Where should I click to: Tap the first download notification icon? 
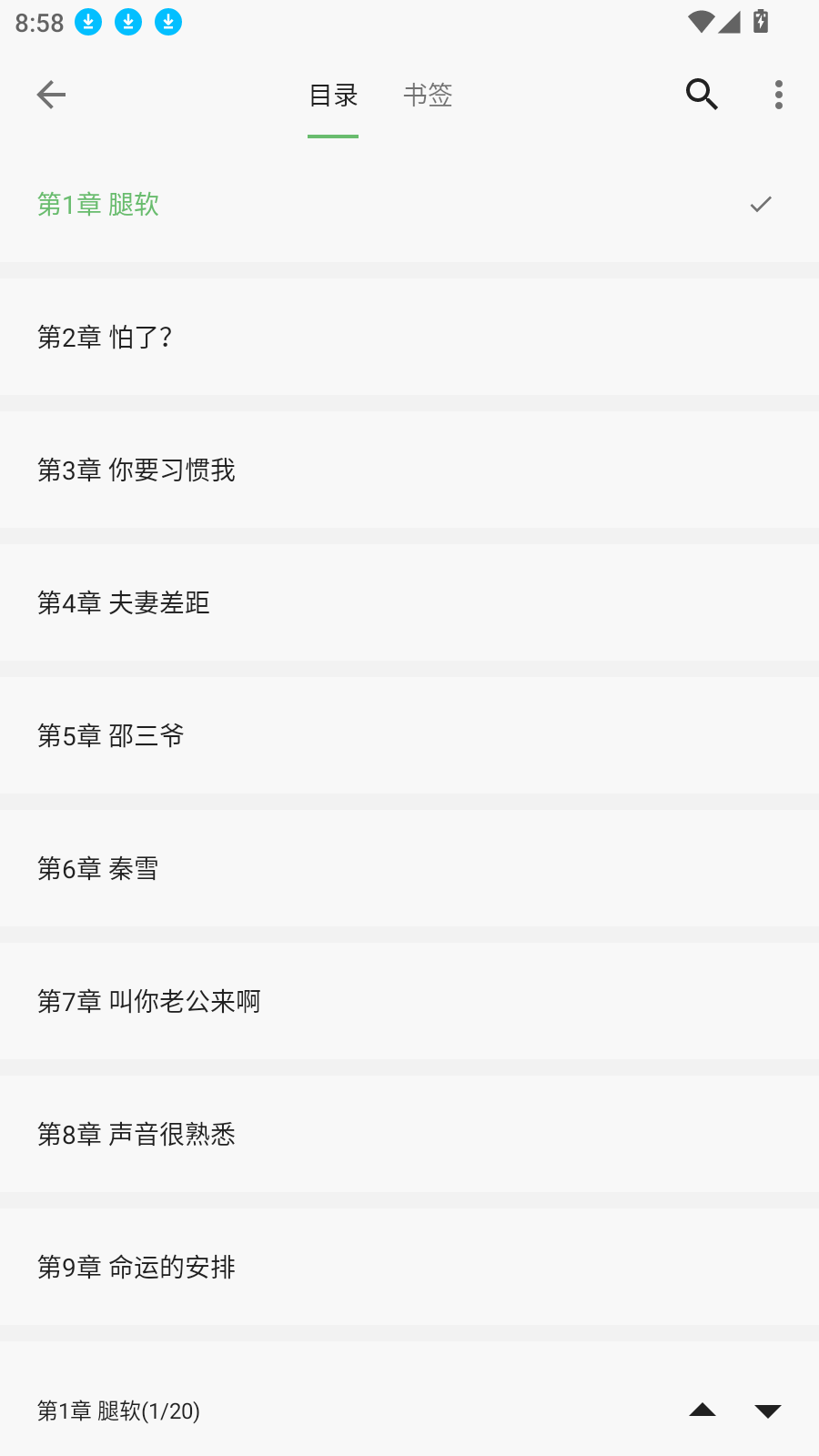tap(88, 21)
